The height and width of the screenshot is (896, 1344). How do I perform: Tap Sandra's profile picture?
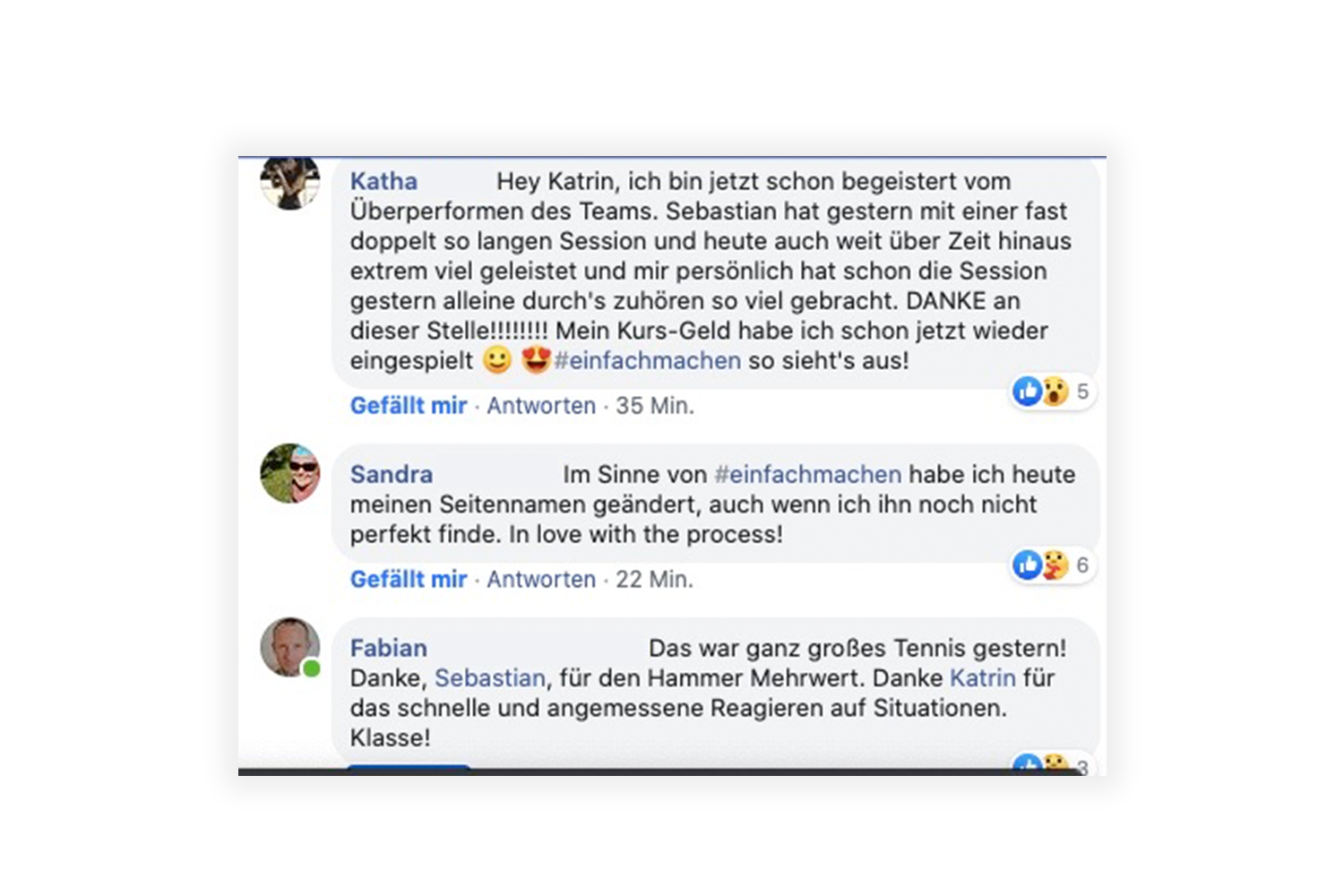pyautogui.click(x=289, y=473)
